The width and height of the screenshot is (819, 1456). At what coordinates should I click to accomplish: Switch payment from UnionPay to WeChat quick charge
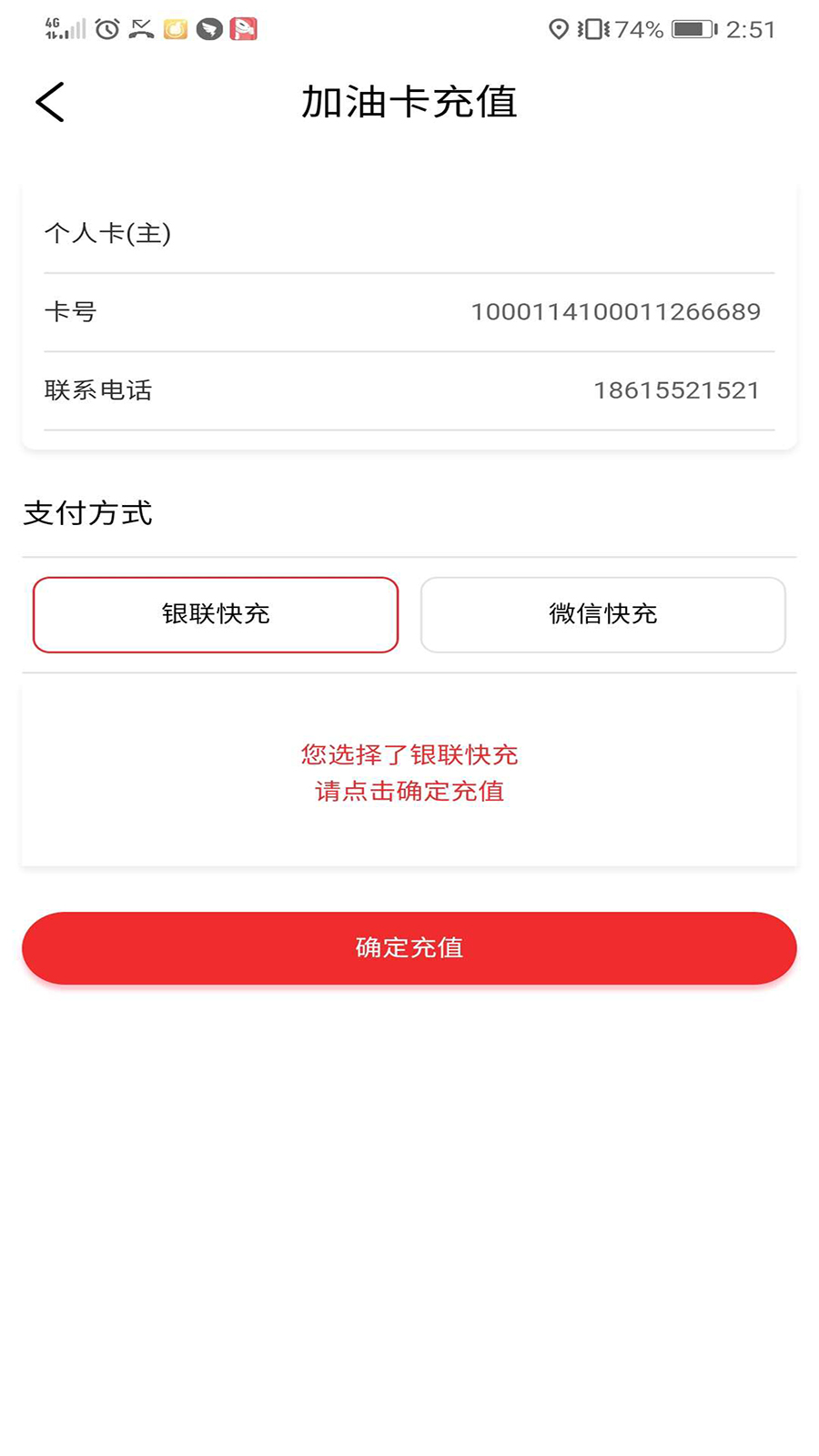coord(602,614)
